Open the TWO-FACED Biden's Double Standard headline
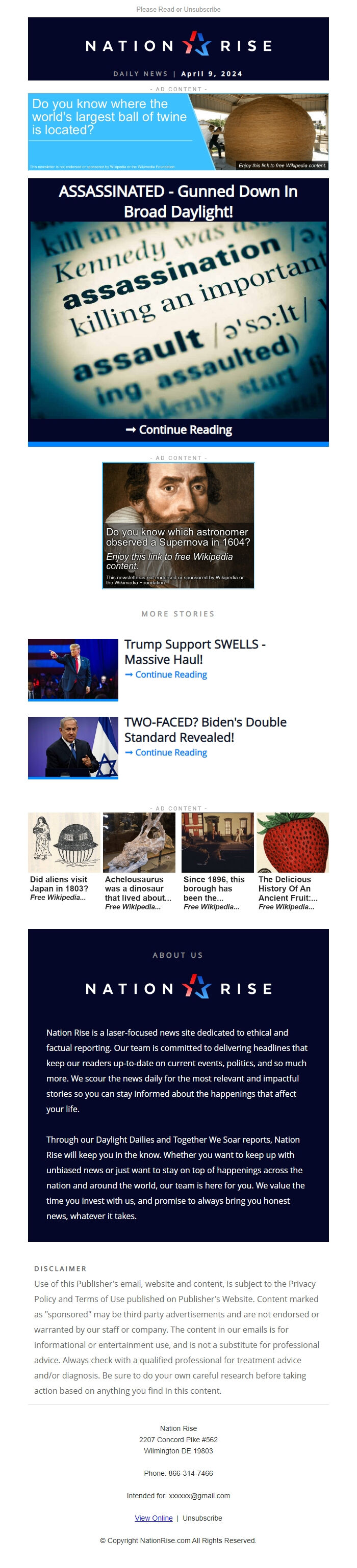Screen dimensions: 357x1568 [x=205, y=729]
